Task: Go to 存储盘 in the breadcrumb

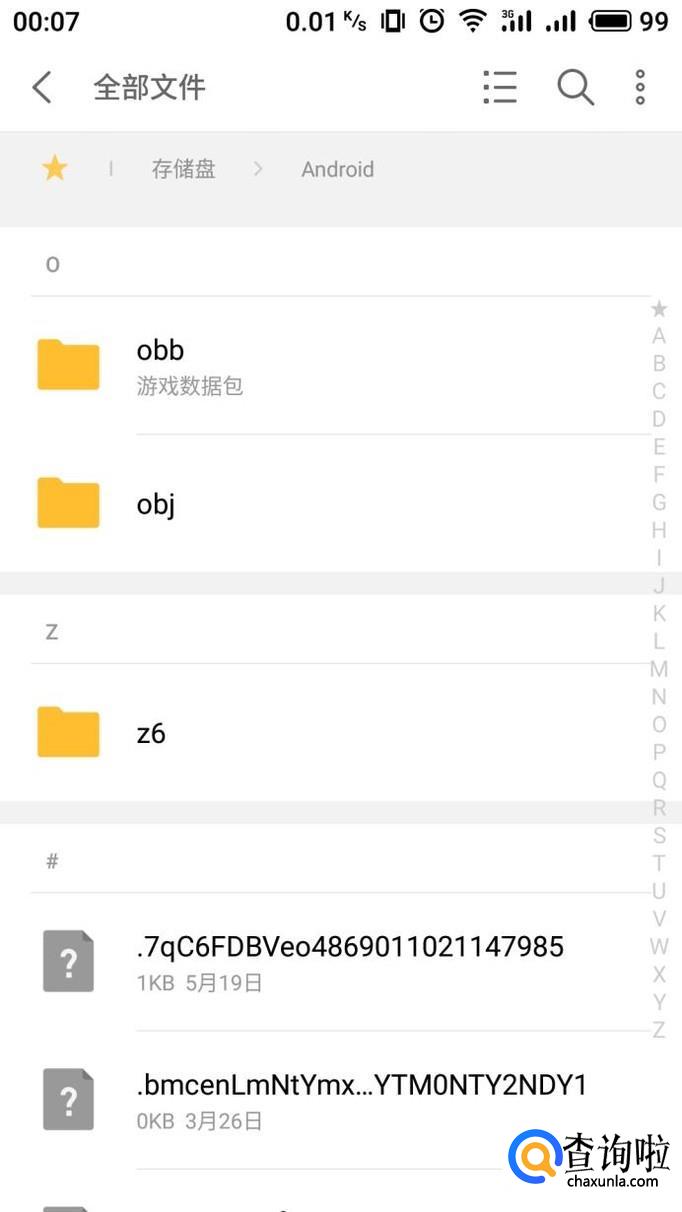Action: coord(183,169)
